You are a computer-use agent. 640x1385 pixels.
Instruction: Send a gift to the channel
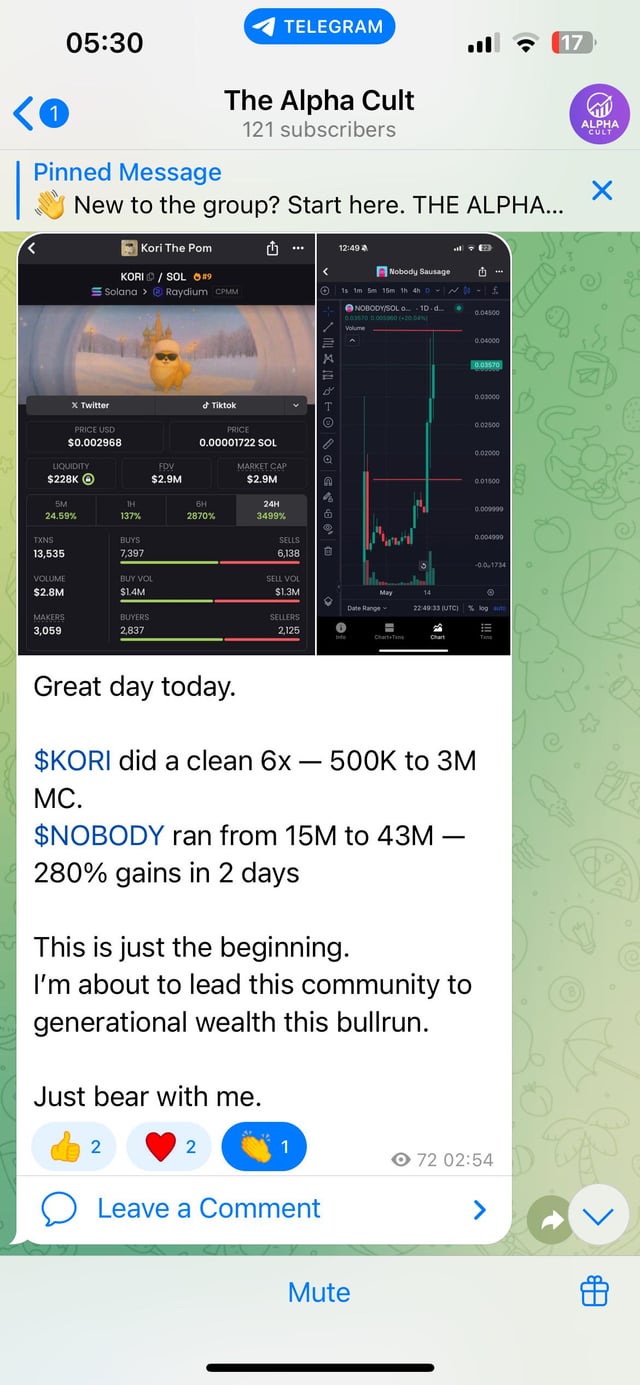tap(594, 1292)
